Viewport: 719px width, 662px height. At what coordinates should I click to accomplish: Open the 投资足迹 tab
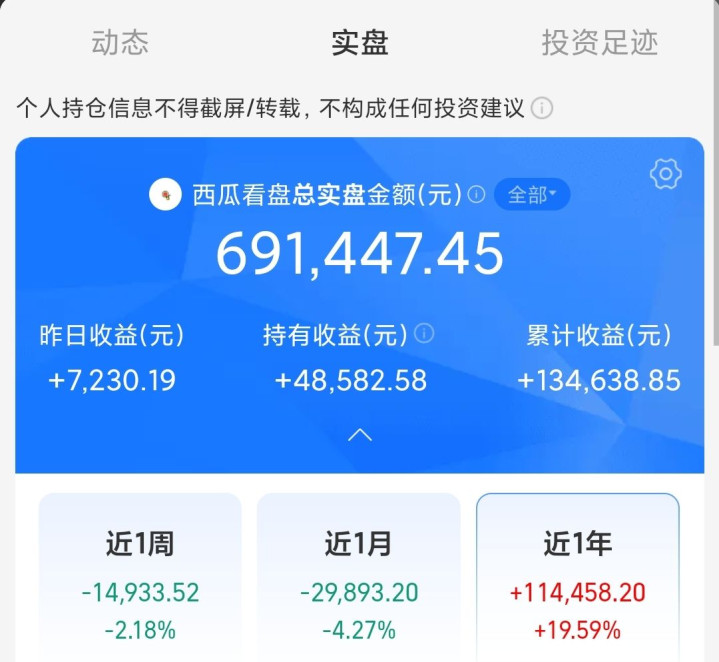[600, 43]
